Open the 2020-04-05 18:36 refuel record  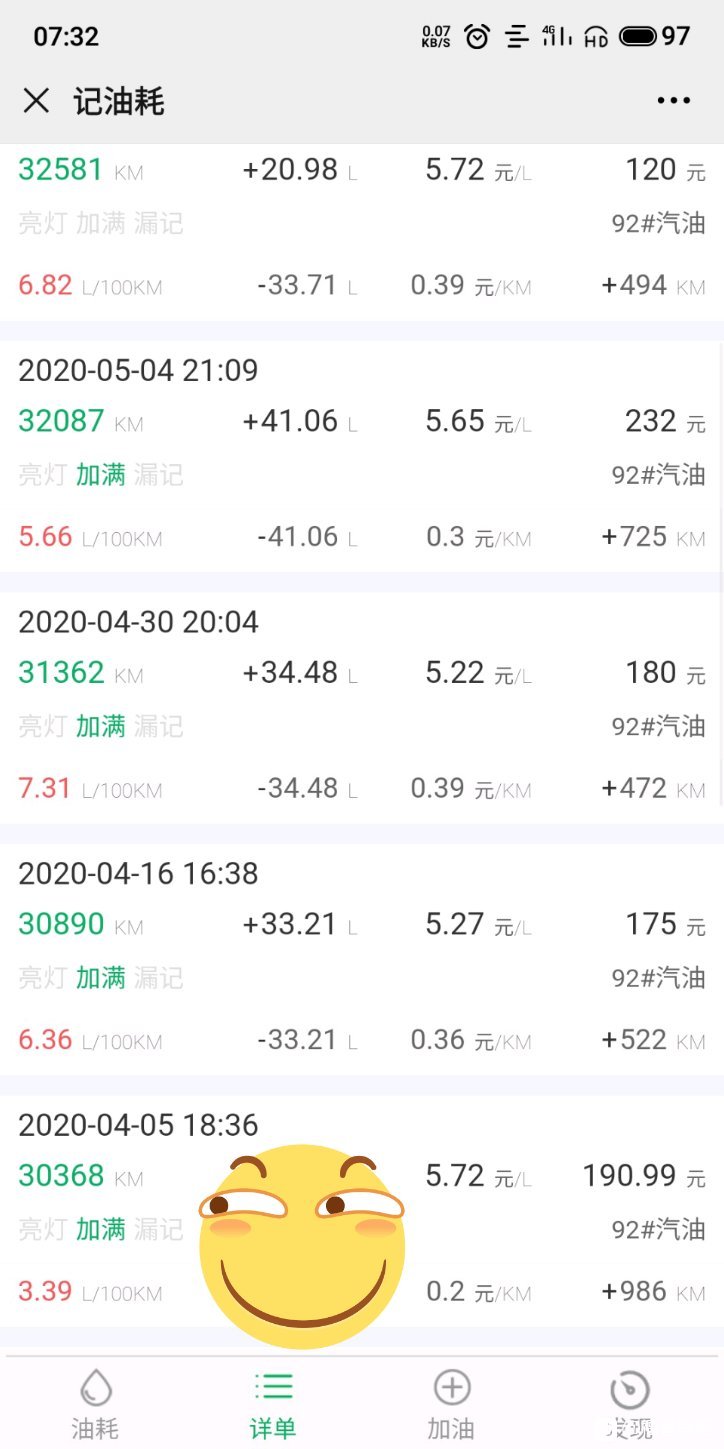[x=362, y=1211]
